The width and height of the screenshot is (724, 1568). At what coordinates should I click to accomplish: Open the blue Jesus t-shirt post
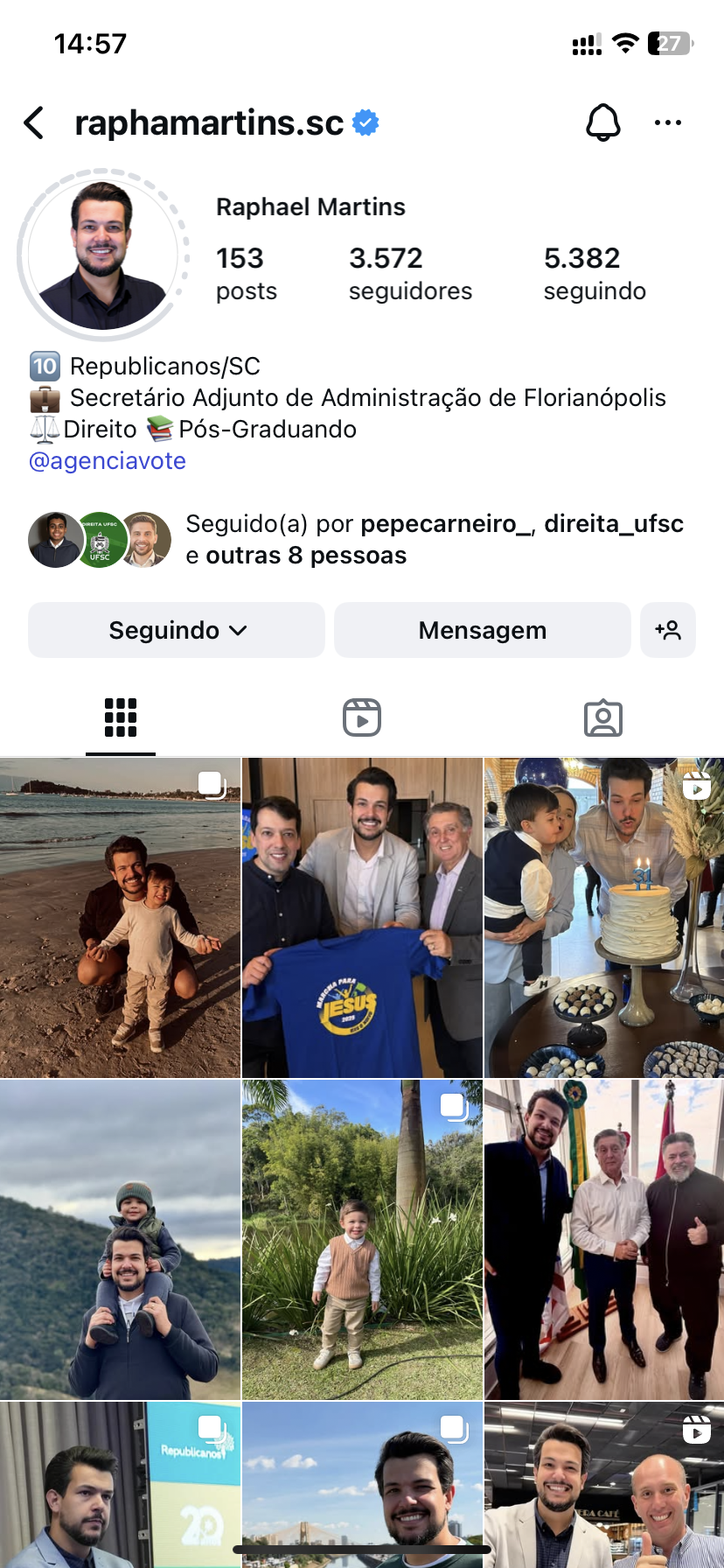pos(362,917)
